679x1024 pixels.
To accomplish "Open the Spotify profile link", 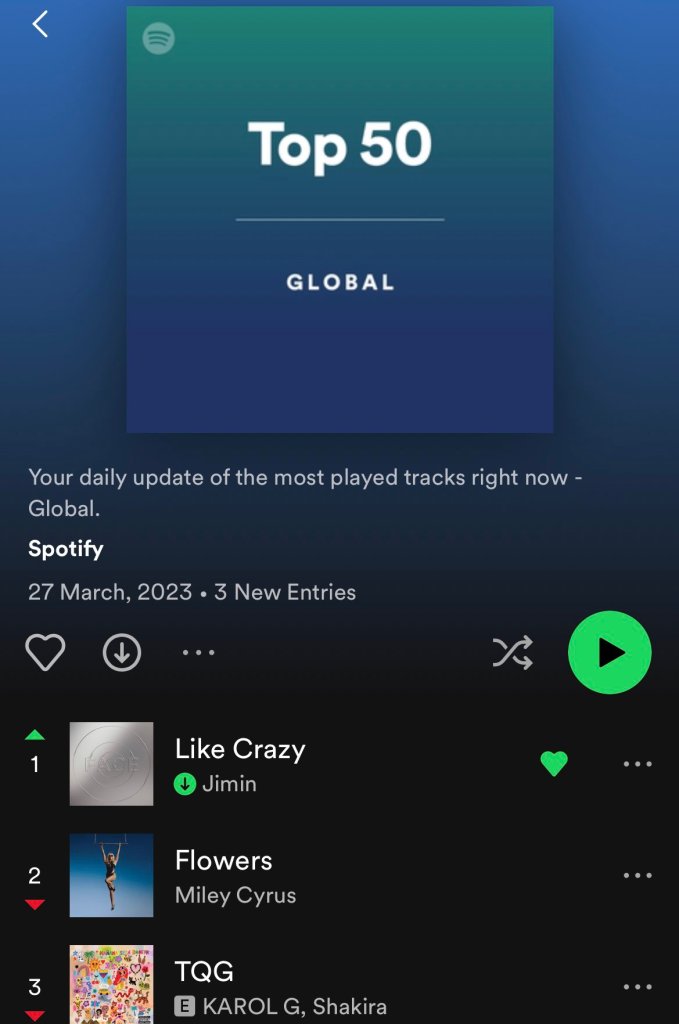I will [66, 549].
